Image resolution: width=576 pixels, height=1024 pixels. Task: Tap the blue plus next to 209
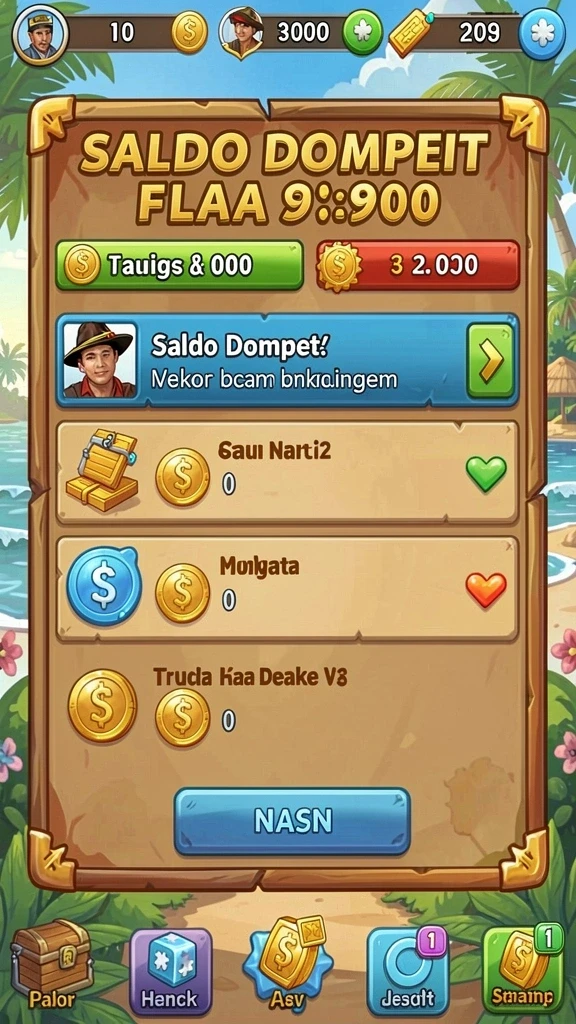coord(542,33)
